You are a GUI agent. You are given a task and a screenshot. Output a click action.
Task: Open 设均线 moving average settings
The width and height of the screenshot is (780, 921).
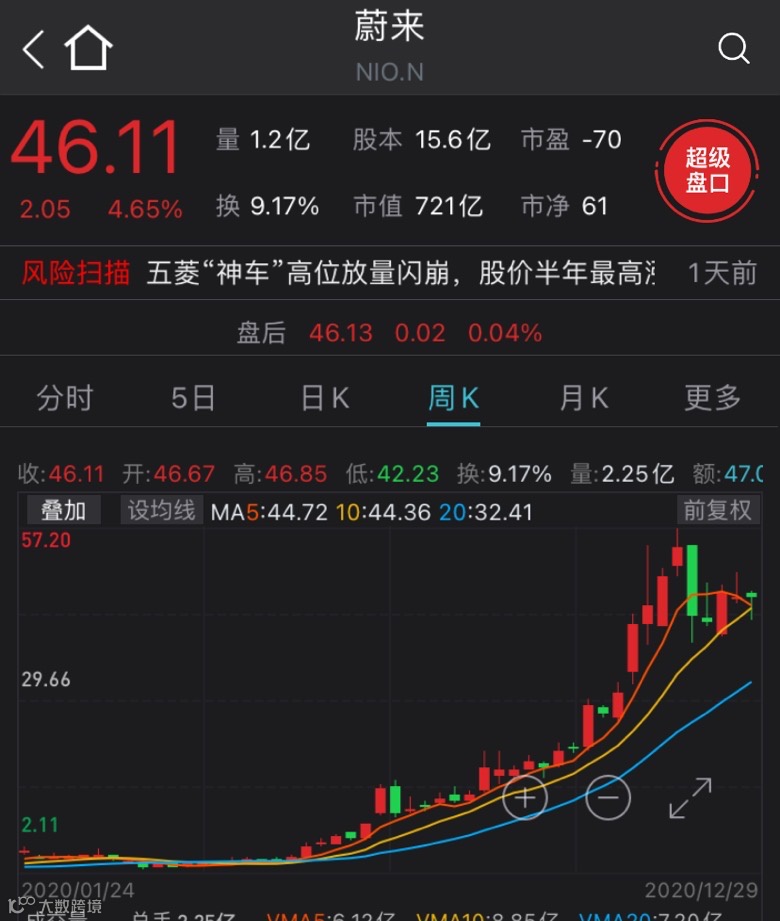click(161, 511)
